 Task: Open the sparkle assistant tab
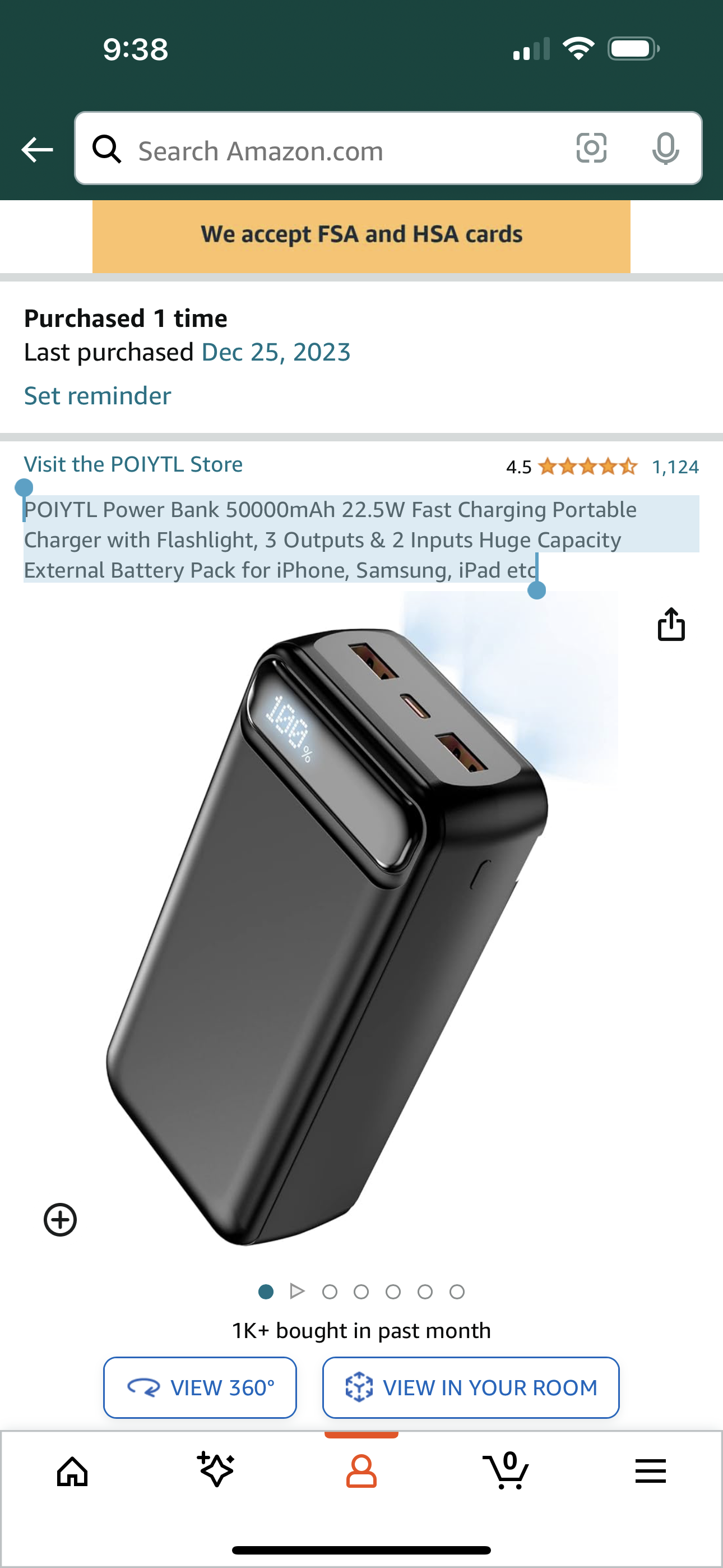coord(216,1469)
